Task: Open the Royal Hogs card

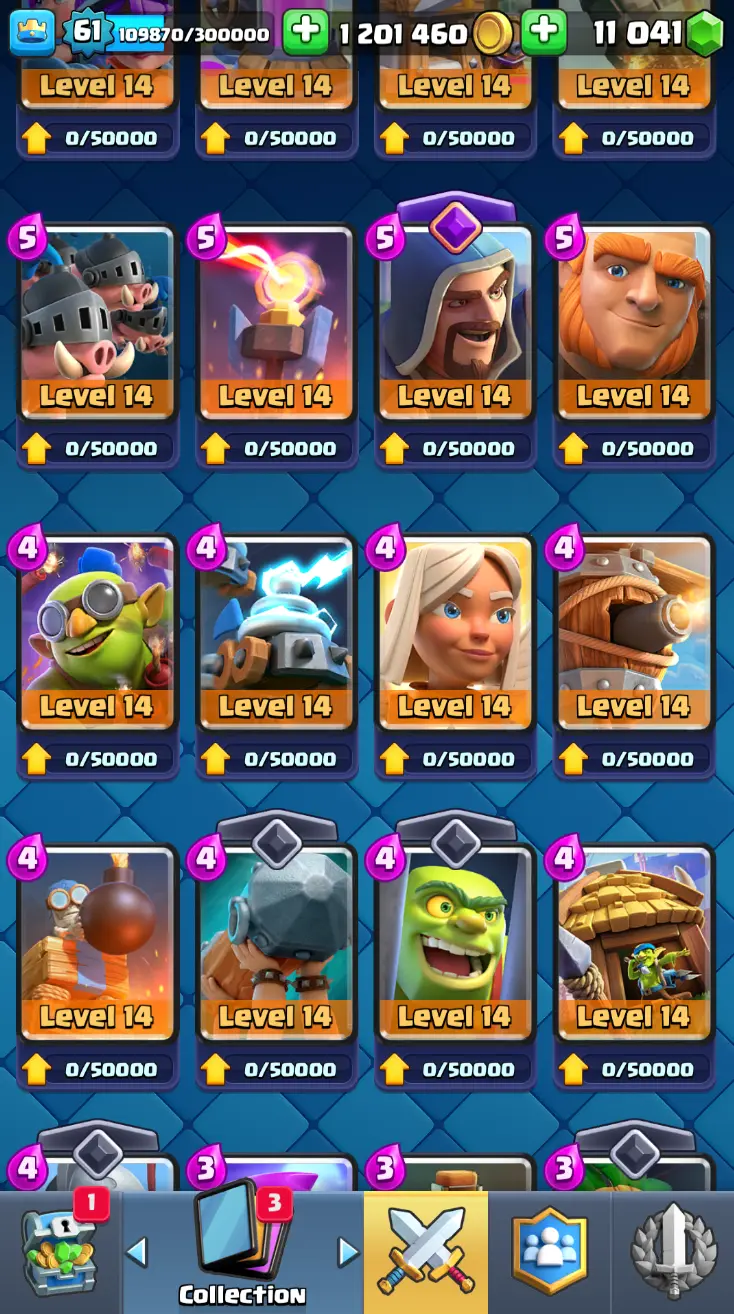Action: [96, 320]
